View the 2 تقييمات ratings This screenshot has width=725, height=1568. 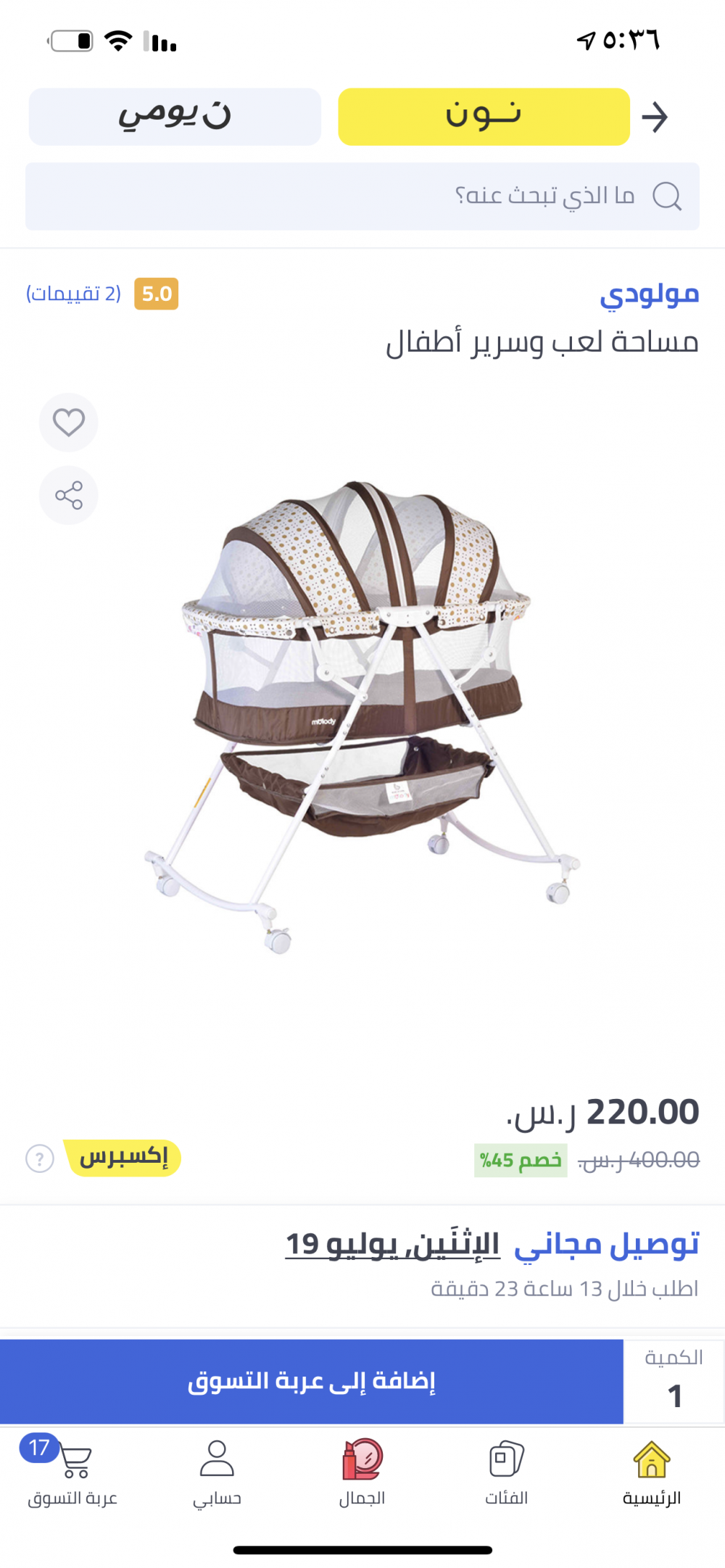(73, 294)
